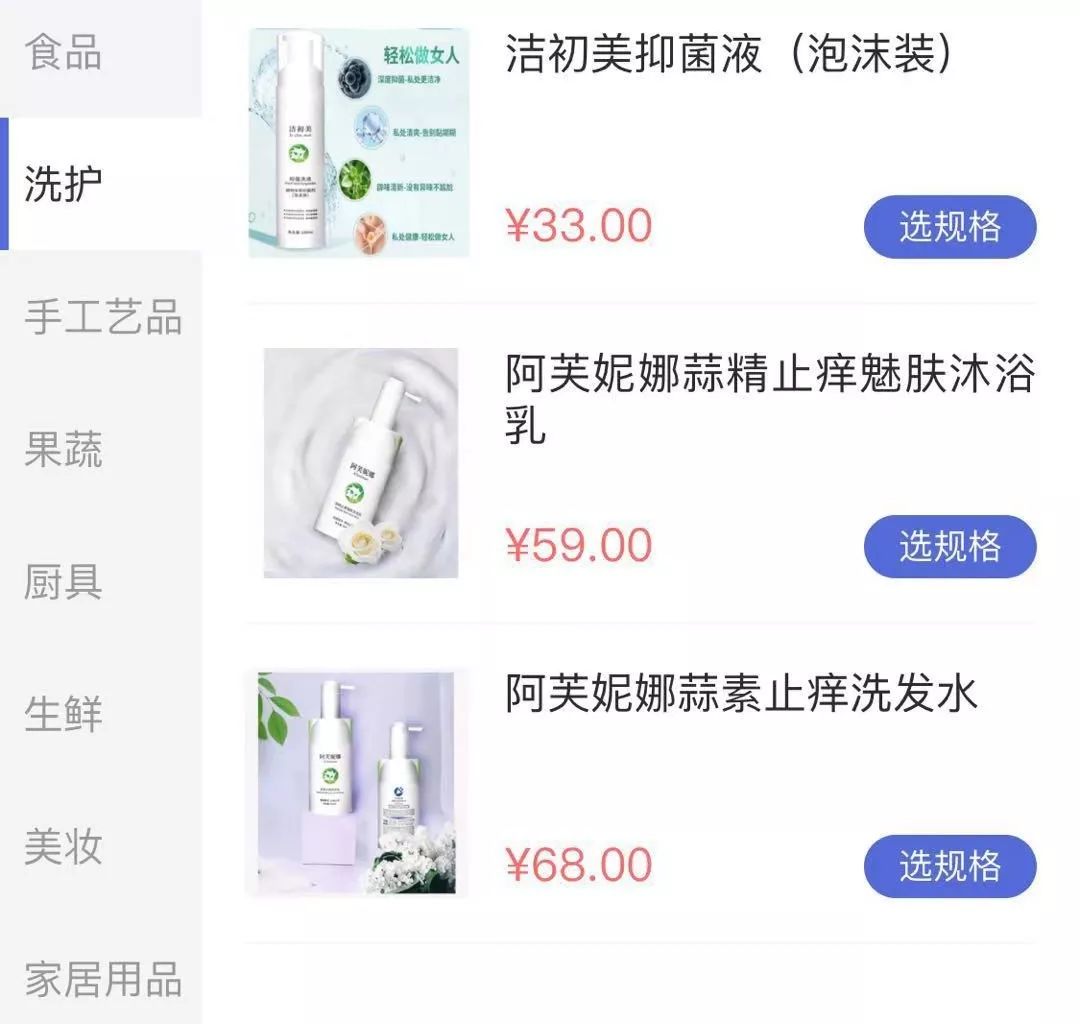Open the 家居用品 category
Screen dimensions: 1080x1024
click(x=103, y=979)
